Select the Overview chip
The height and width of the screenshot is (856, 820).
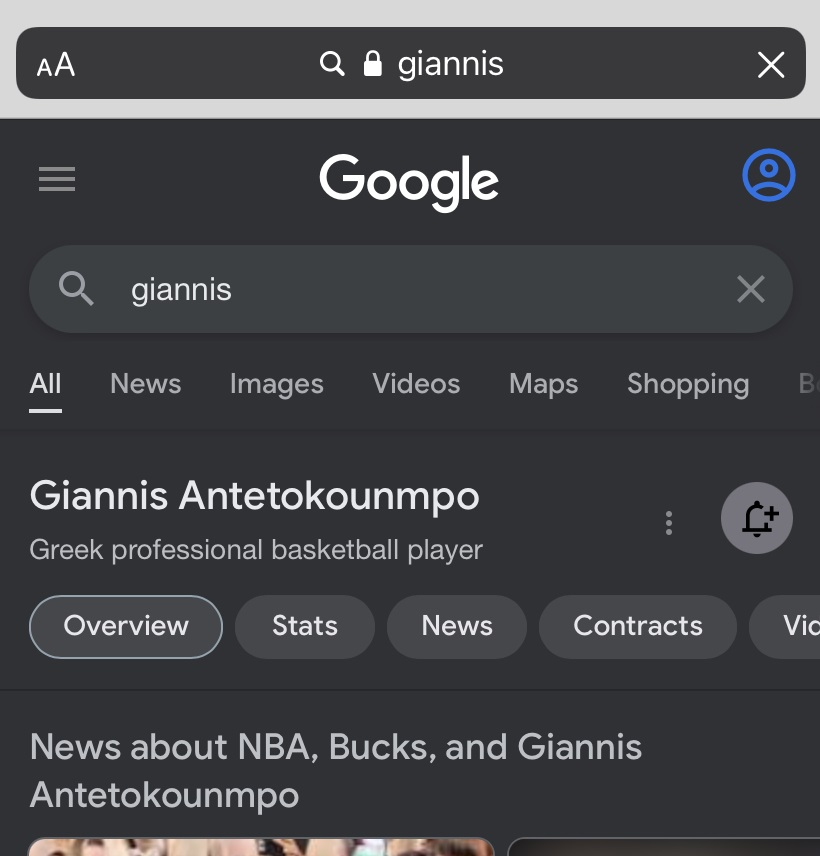(x=126, y=626)
